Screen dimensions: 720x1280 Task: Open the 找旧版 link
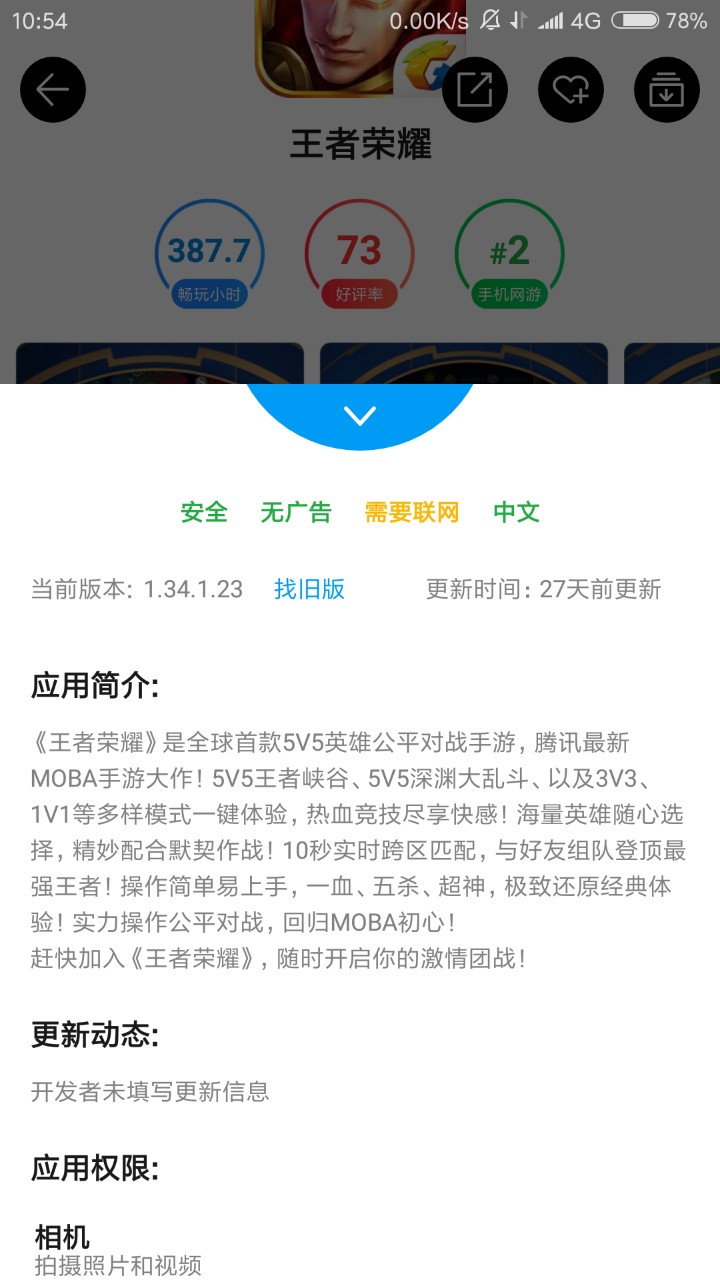coord(309,589)
